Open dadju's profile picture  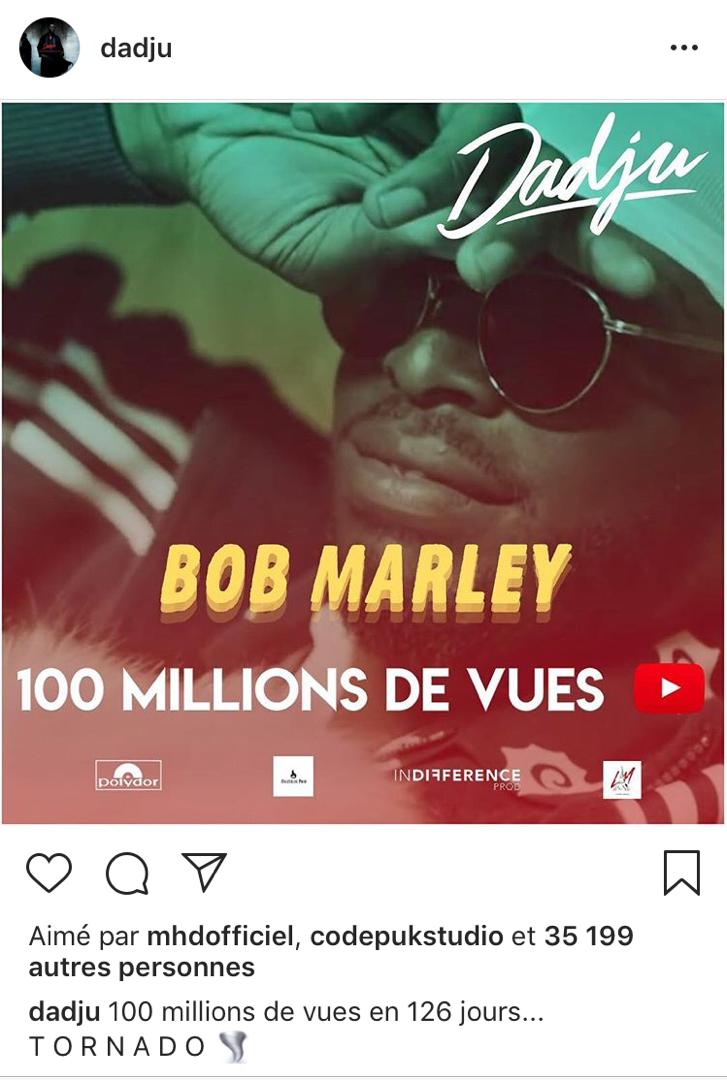tap(49, 47)
